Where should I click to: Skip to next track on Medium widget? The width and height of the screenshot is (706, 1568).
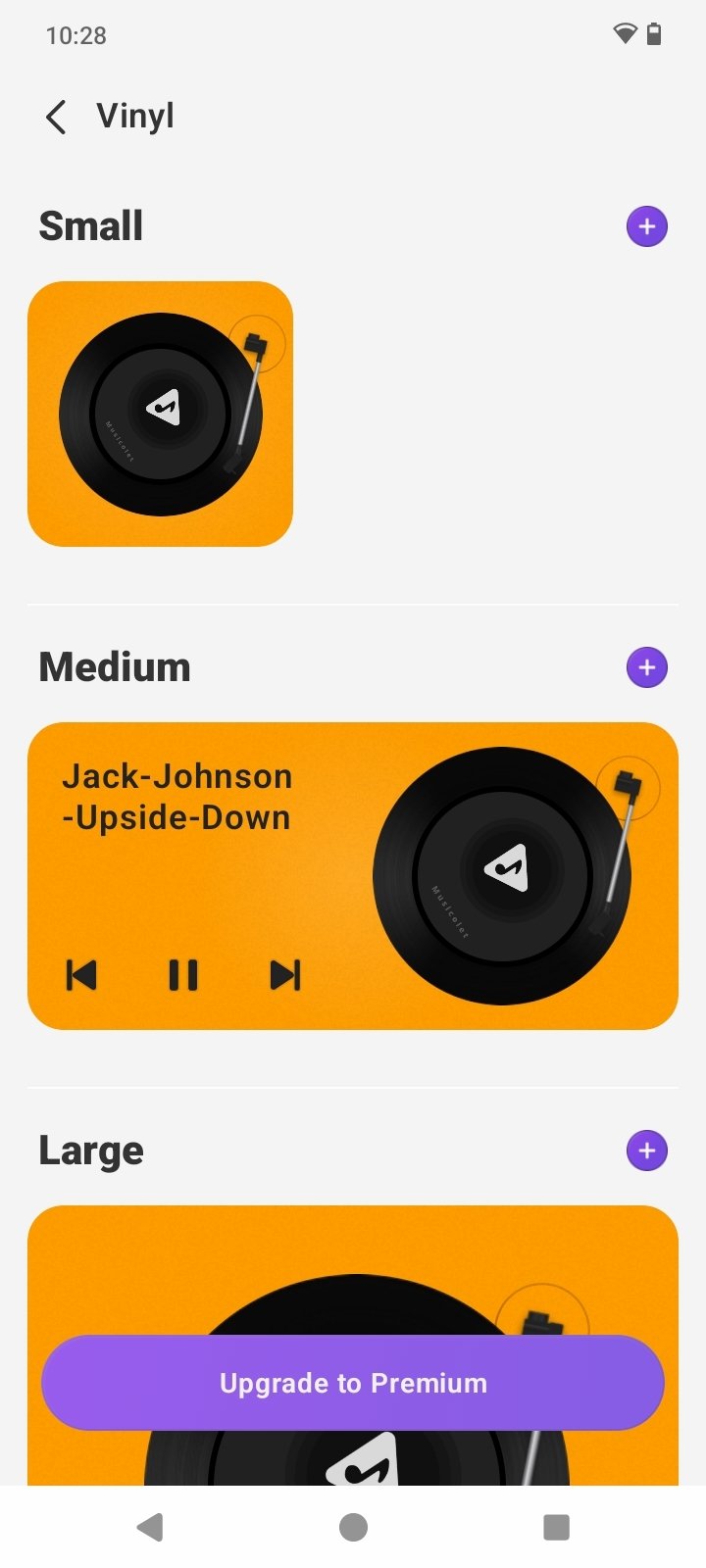285,975
